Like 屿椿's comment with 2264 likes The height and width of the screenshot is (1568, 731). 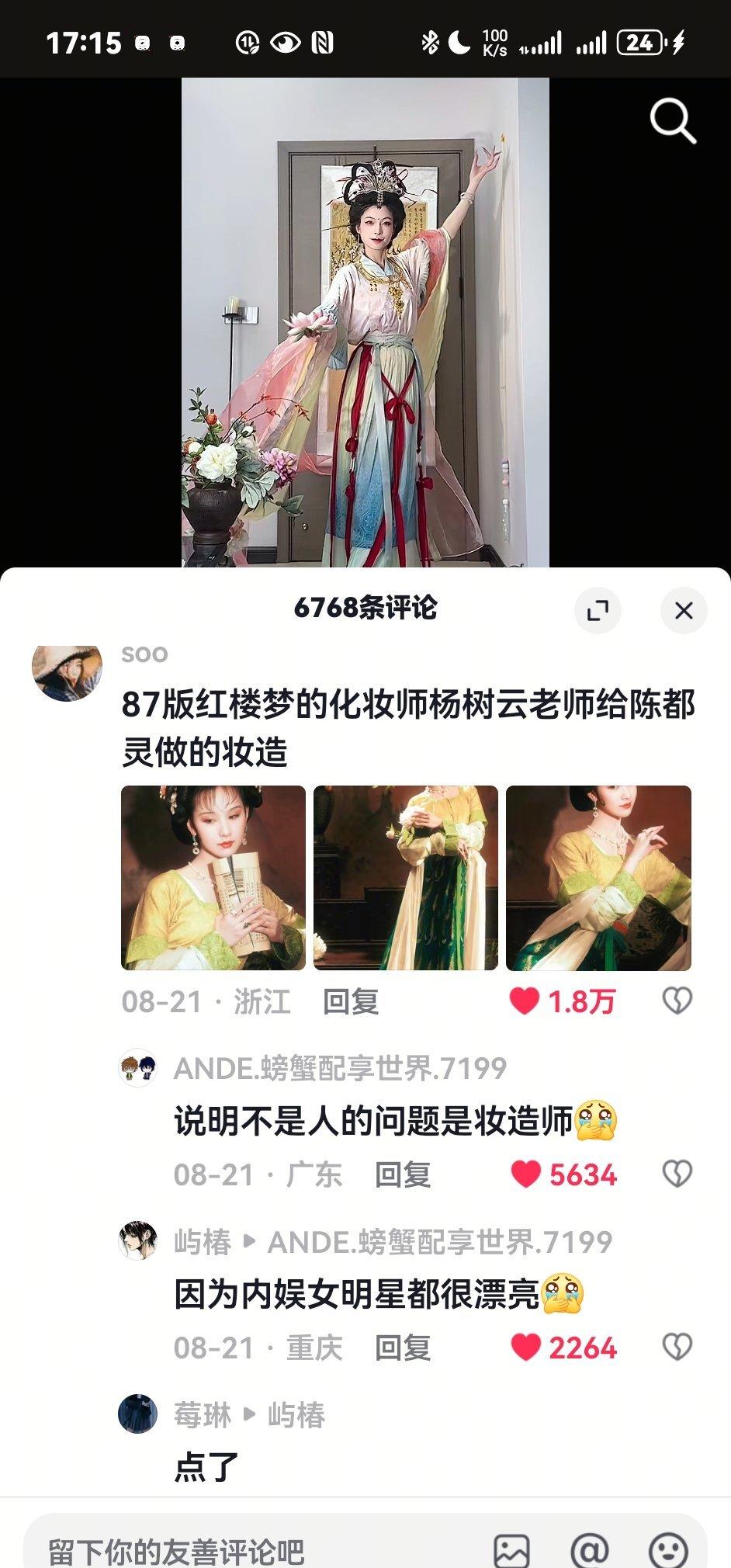point(526,1348)
